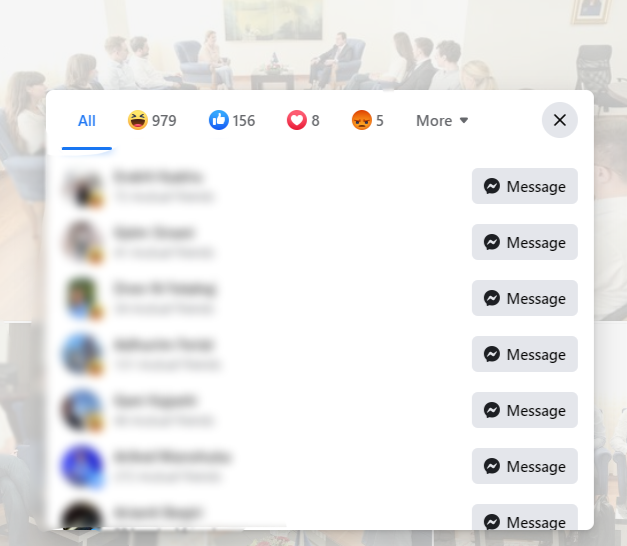The image size is (627, 546).
Task: View the 8 Love reactions
Action: tap(303, 121)
